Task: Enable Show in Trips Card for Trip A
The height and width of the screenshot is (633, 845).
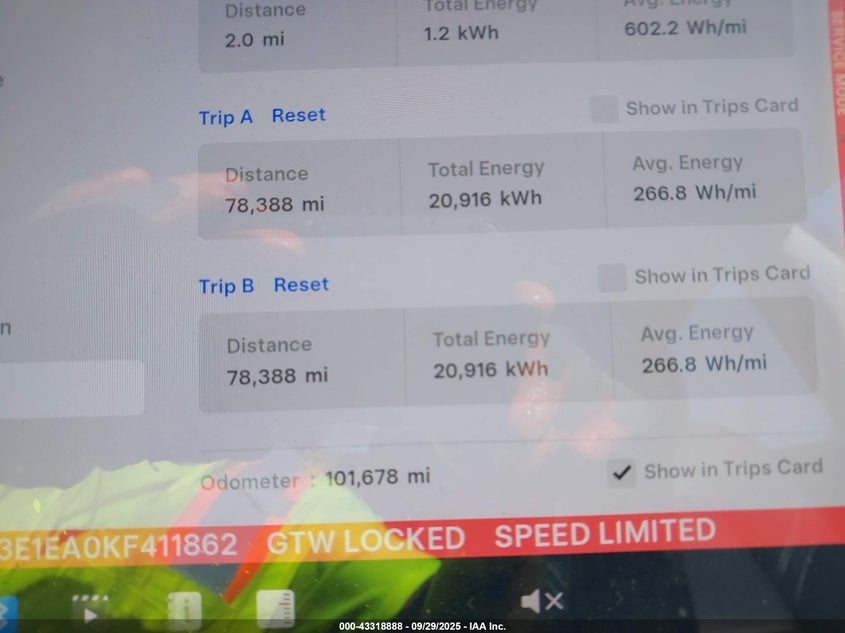Action: 604,109
